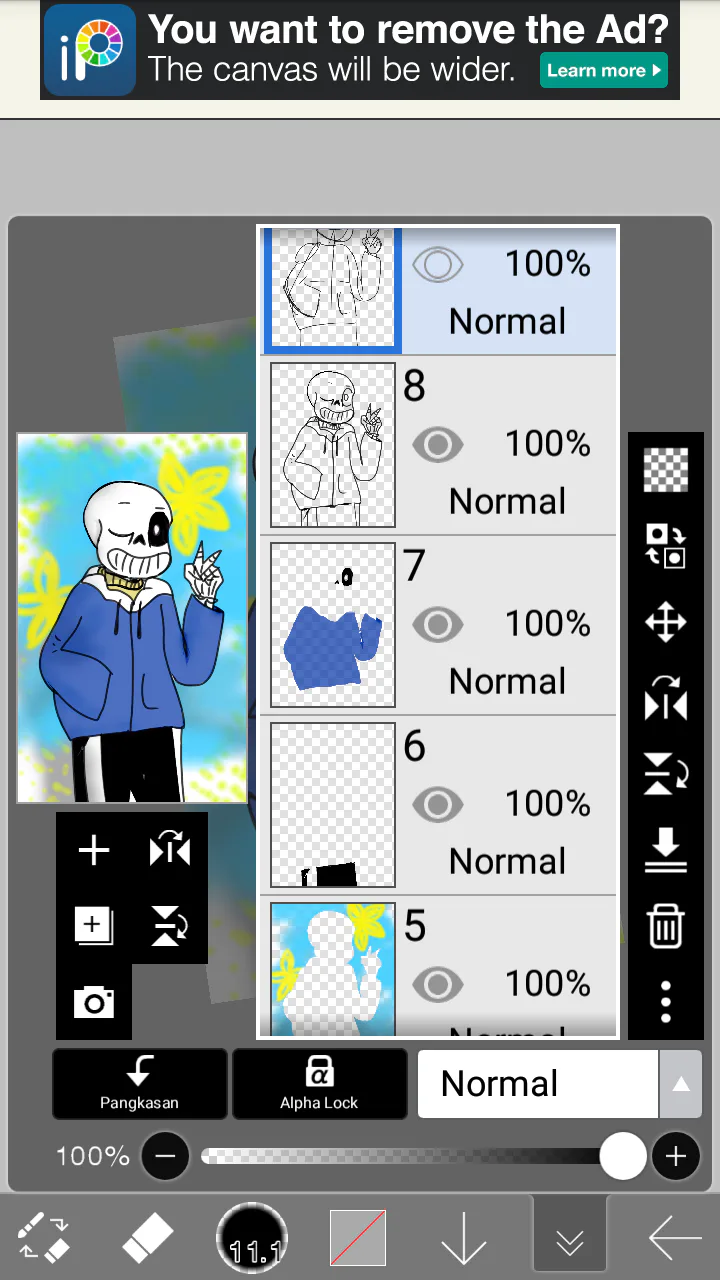The width and height of the screenshot is (720, 1280).
Task: Hide layer 7 with the eye icon
Action: pos(437,625)
